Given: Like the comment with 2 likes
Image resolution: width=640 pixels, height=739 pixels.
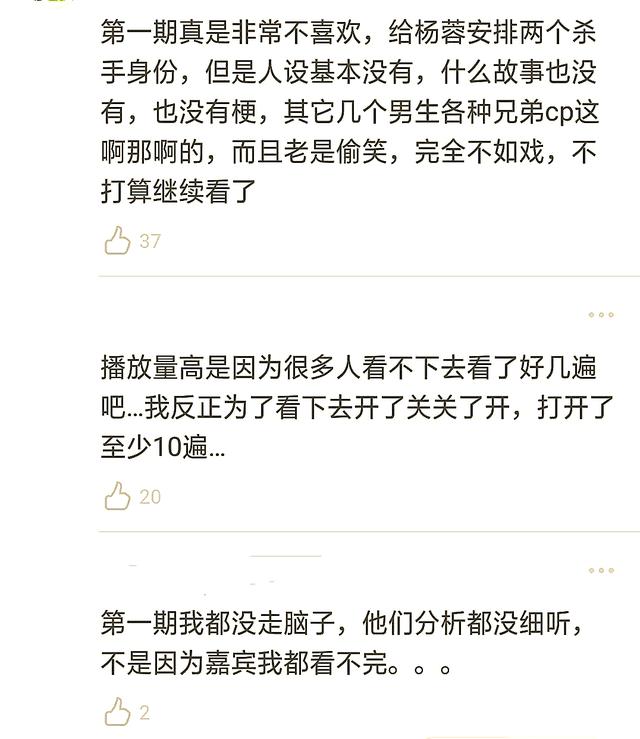Looking at the screenshot, I should (118, 712).
